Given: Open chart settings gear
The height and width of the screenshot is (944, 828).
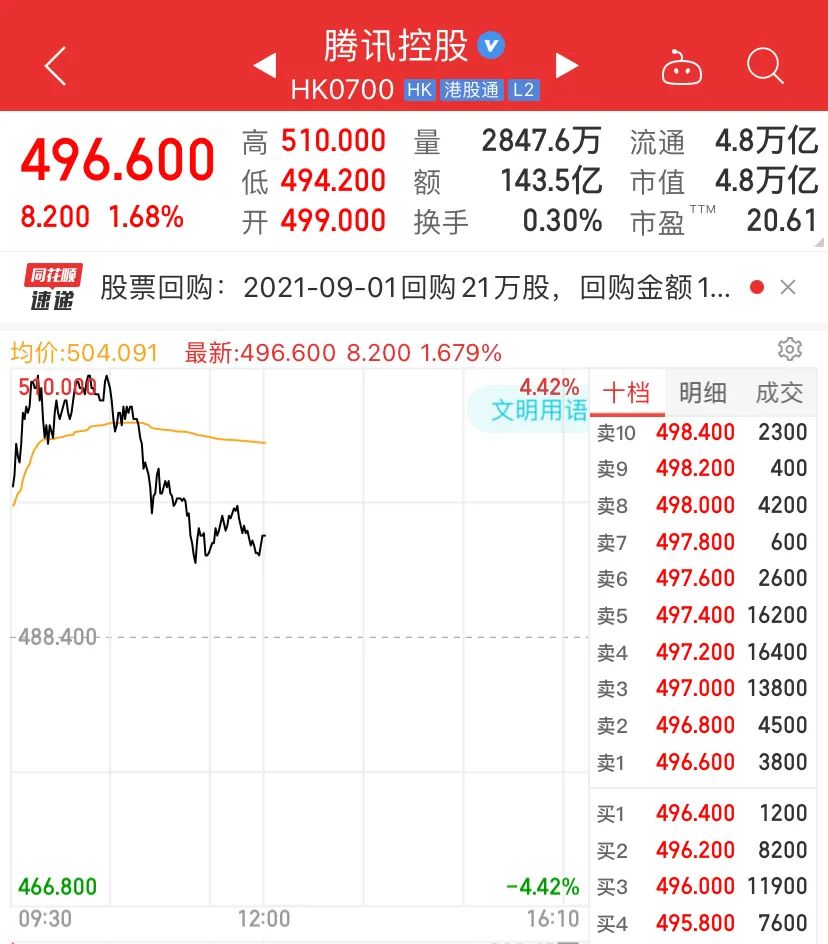Looking at the screenshot, I should 790,349.
